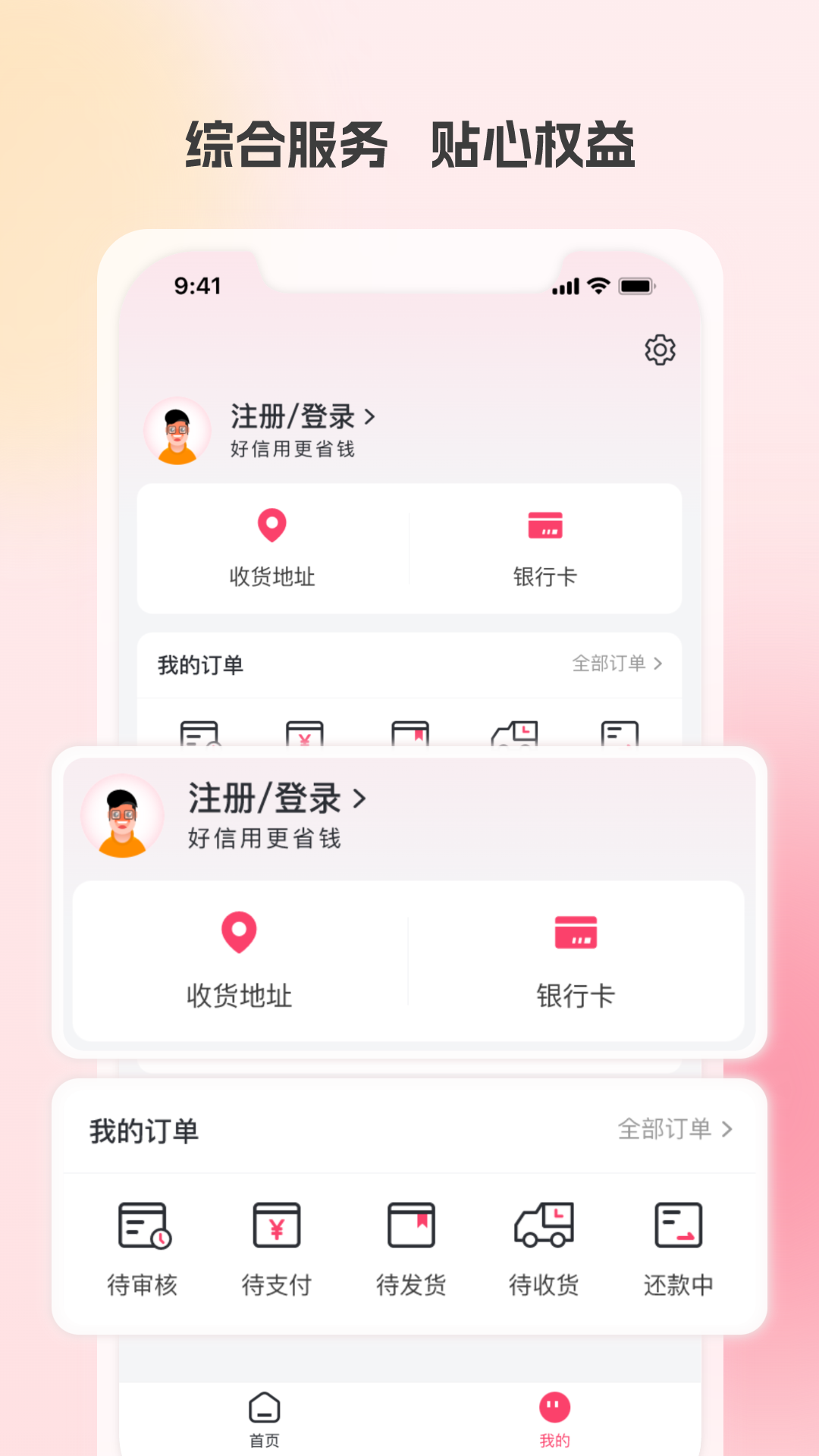Select the 待收货 delivery truck icon

coord(543,1225)
